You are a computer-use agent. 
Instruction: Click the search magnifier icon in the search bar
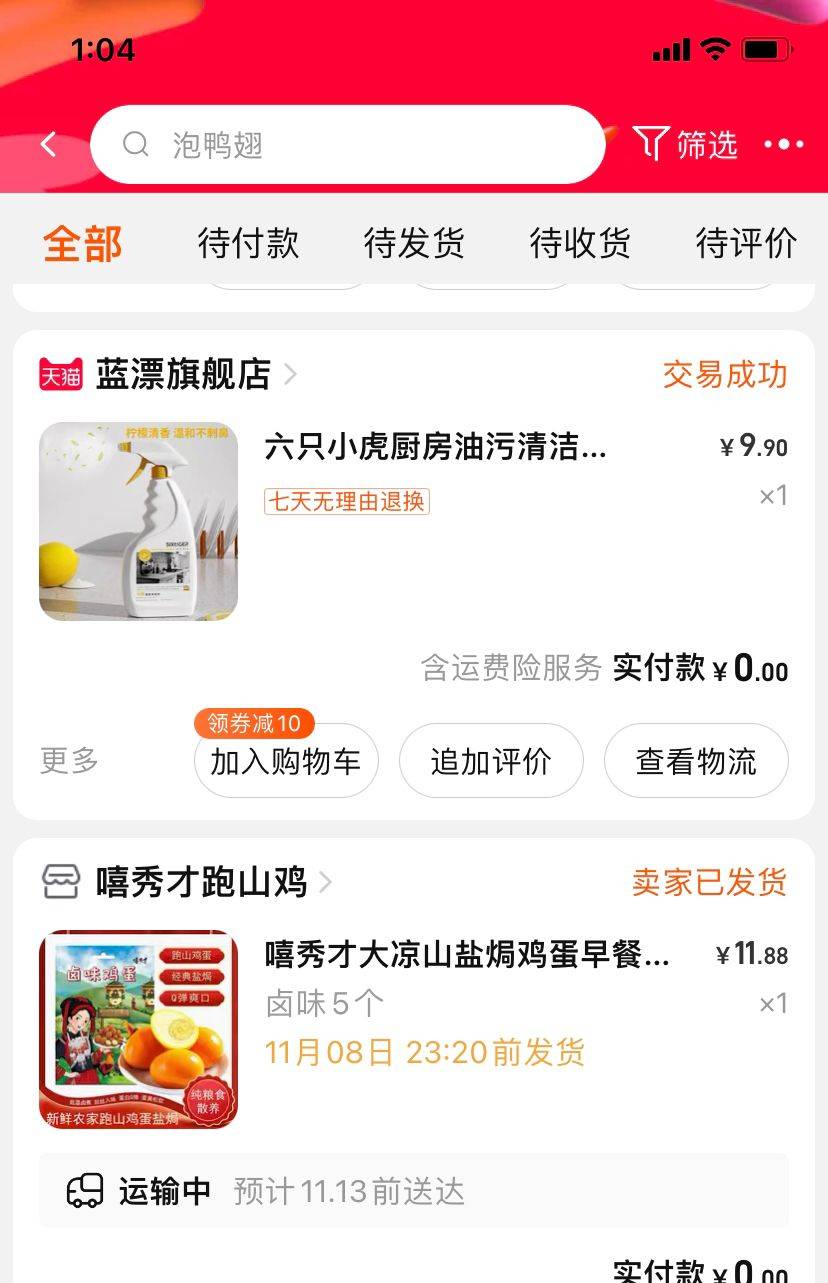[x=136, y=145]
